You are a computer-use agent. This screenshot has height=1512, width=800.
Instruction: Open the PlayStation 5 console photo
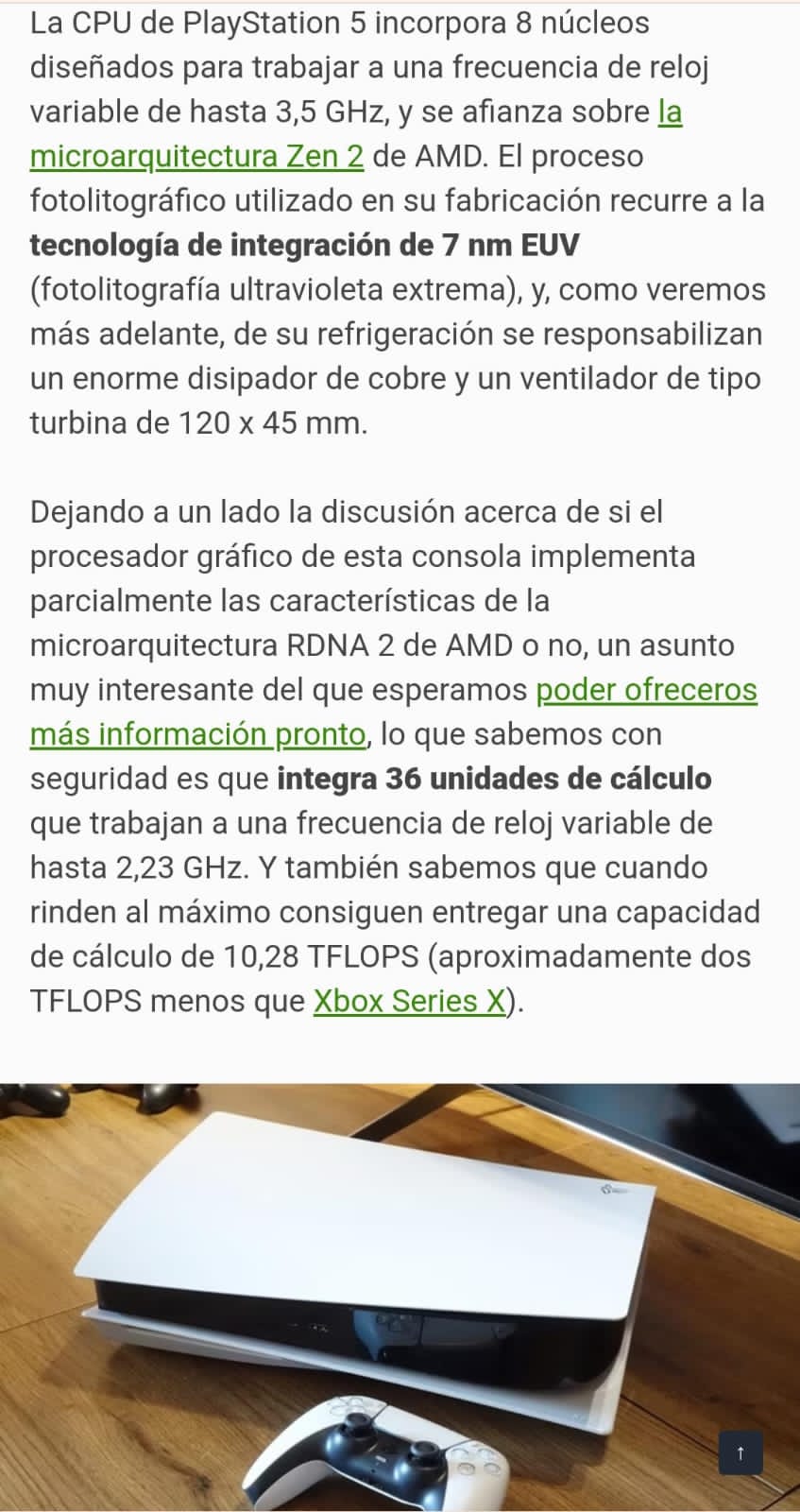[400, 1297]
